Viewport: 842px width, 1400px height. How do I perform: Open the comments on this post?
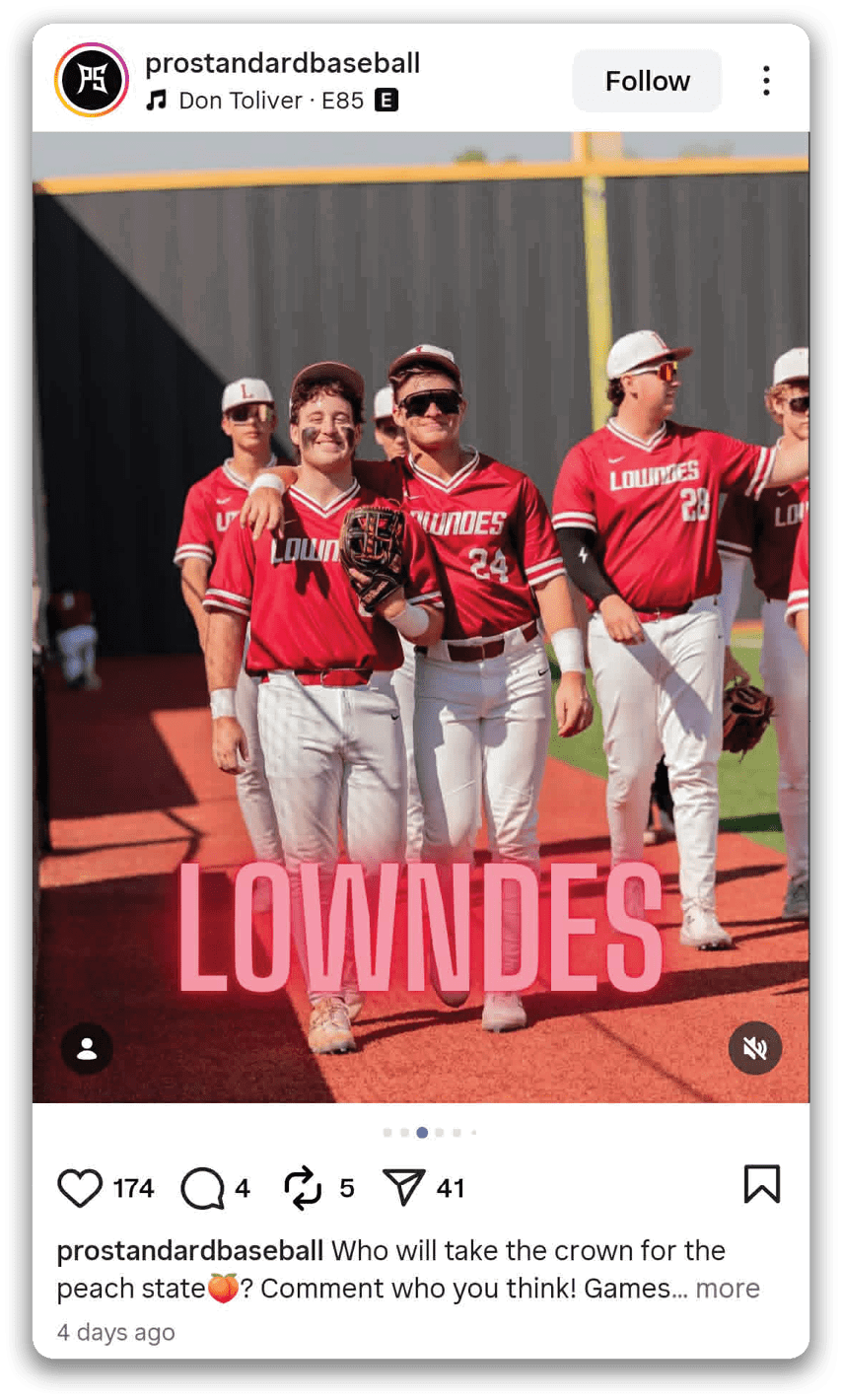[x=202, y=1188]
